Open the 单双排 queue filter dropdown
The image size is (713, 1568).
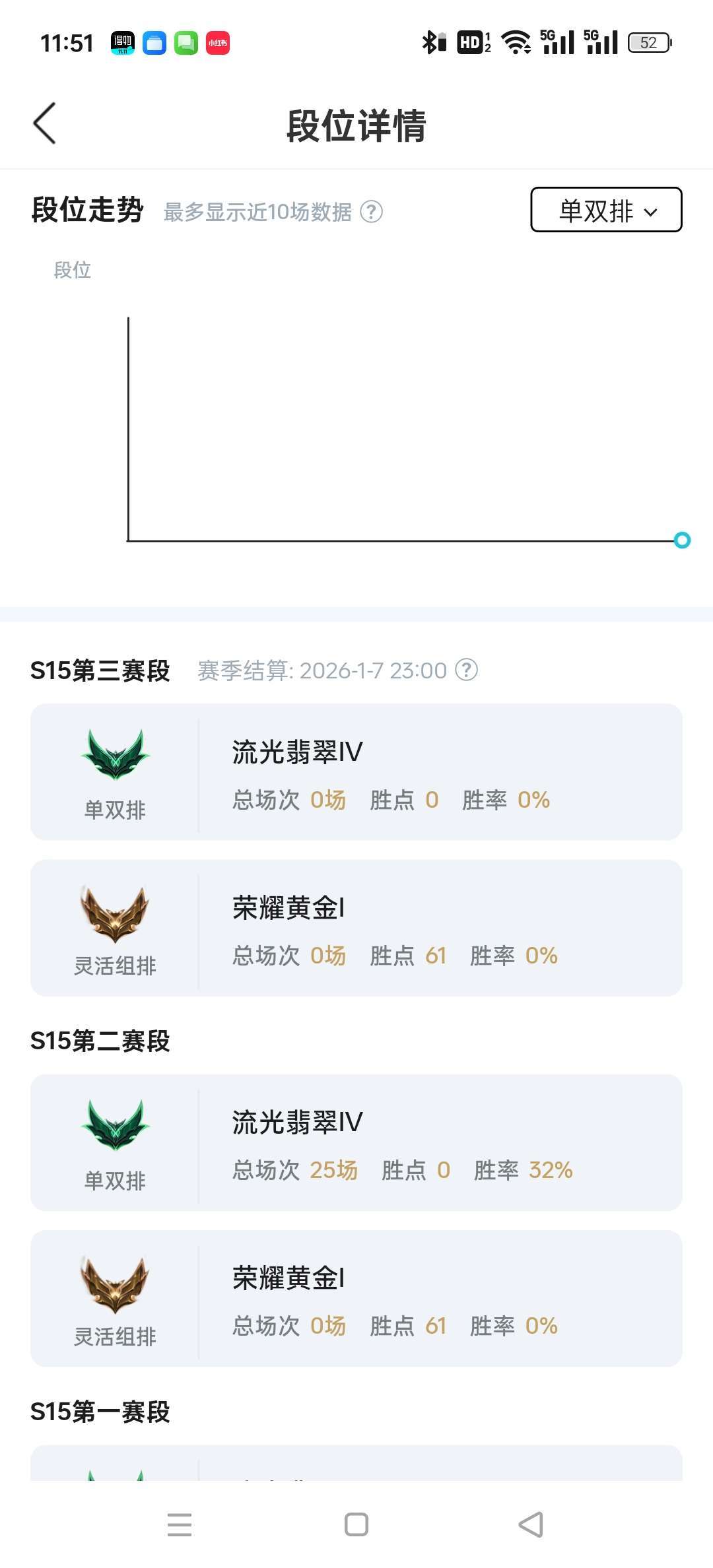point(605,211)
